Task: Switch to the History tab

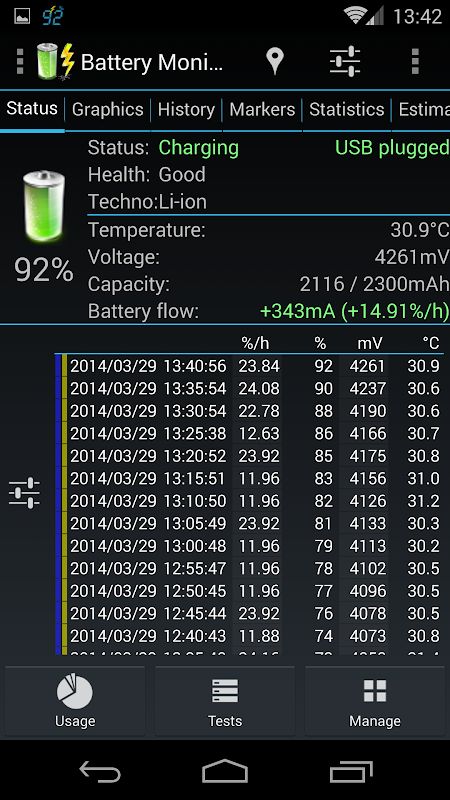Action: click(x=186, y=110)
